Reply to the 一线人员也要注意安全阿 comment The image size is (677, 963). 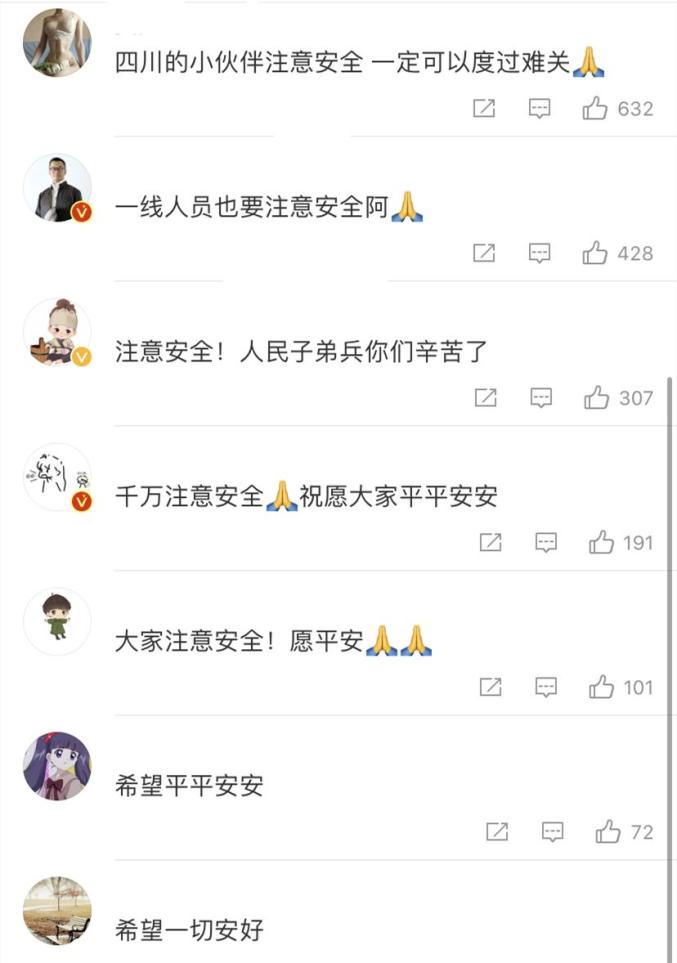coord(540,253)
